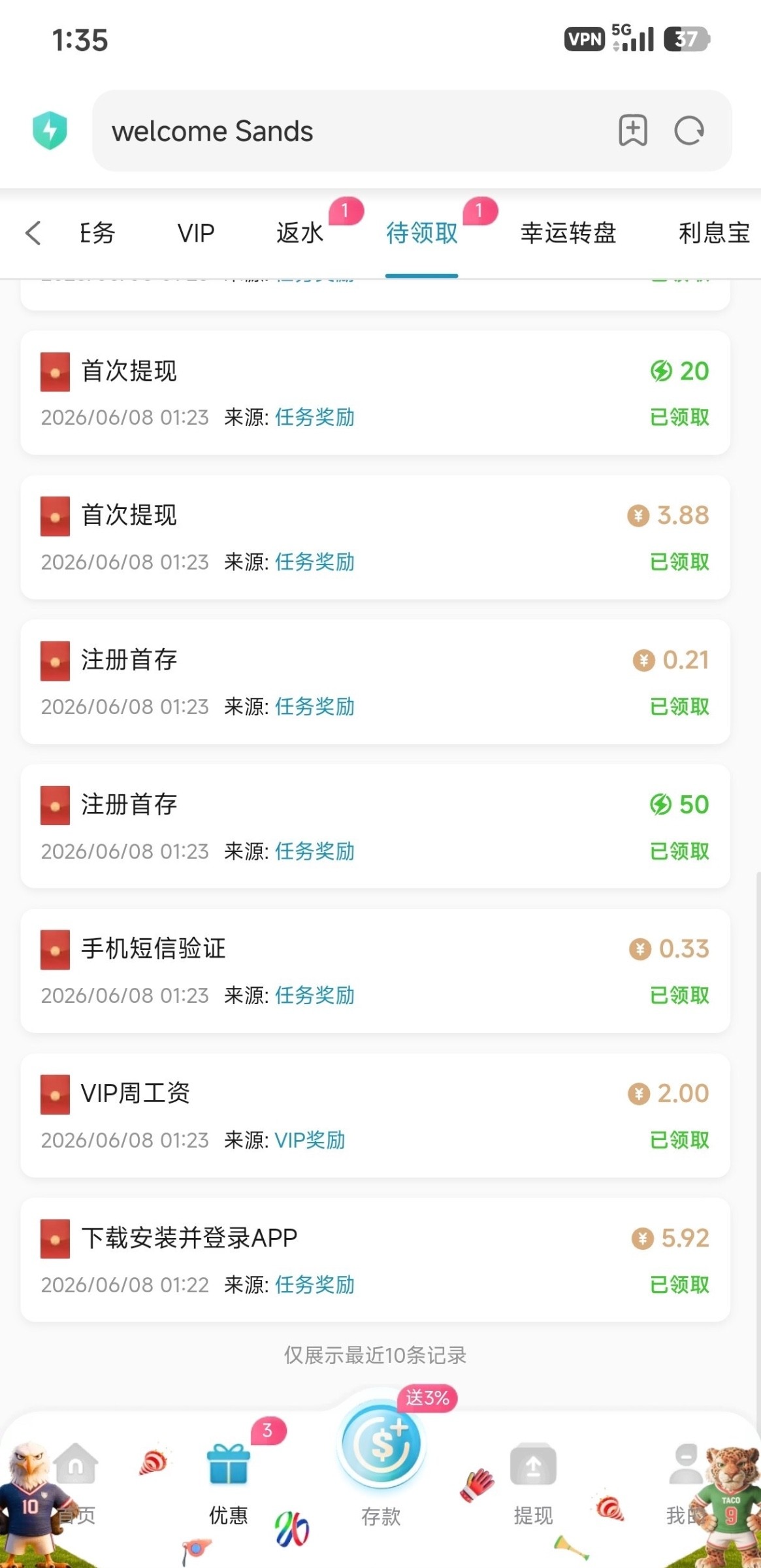The height and width of the screenshot is (1568, 761).
Task: Open 任务奖励 link on 手机短信验证 record
Action: point(315,995)
